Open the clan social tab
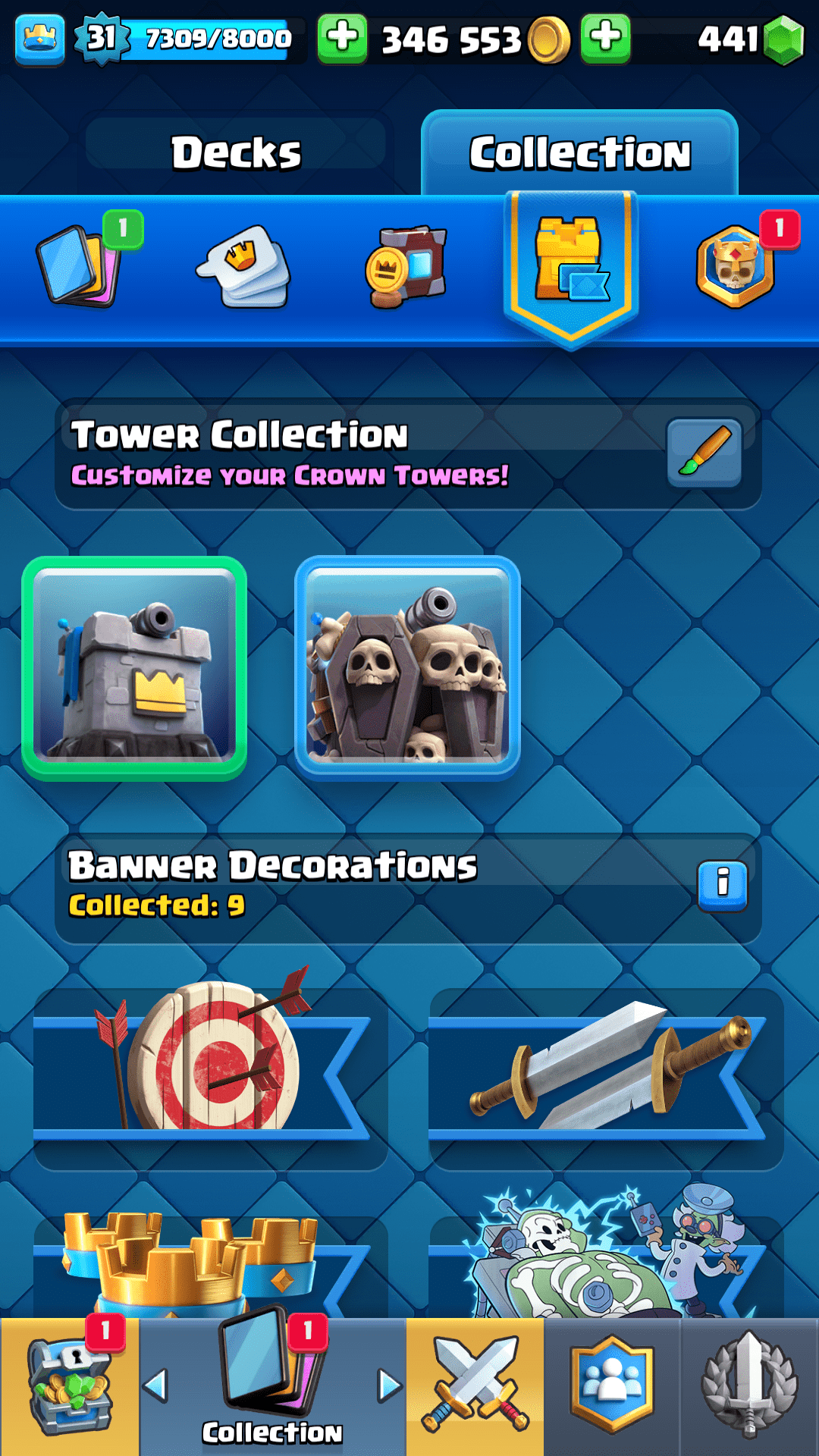This screenshot has height=1456, width=819. coord(612,1386)
